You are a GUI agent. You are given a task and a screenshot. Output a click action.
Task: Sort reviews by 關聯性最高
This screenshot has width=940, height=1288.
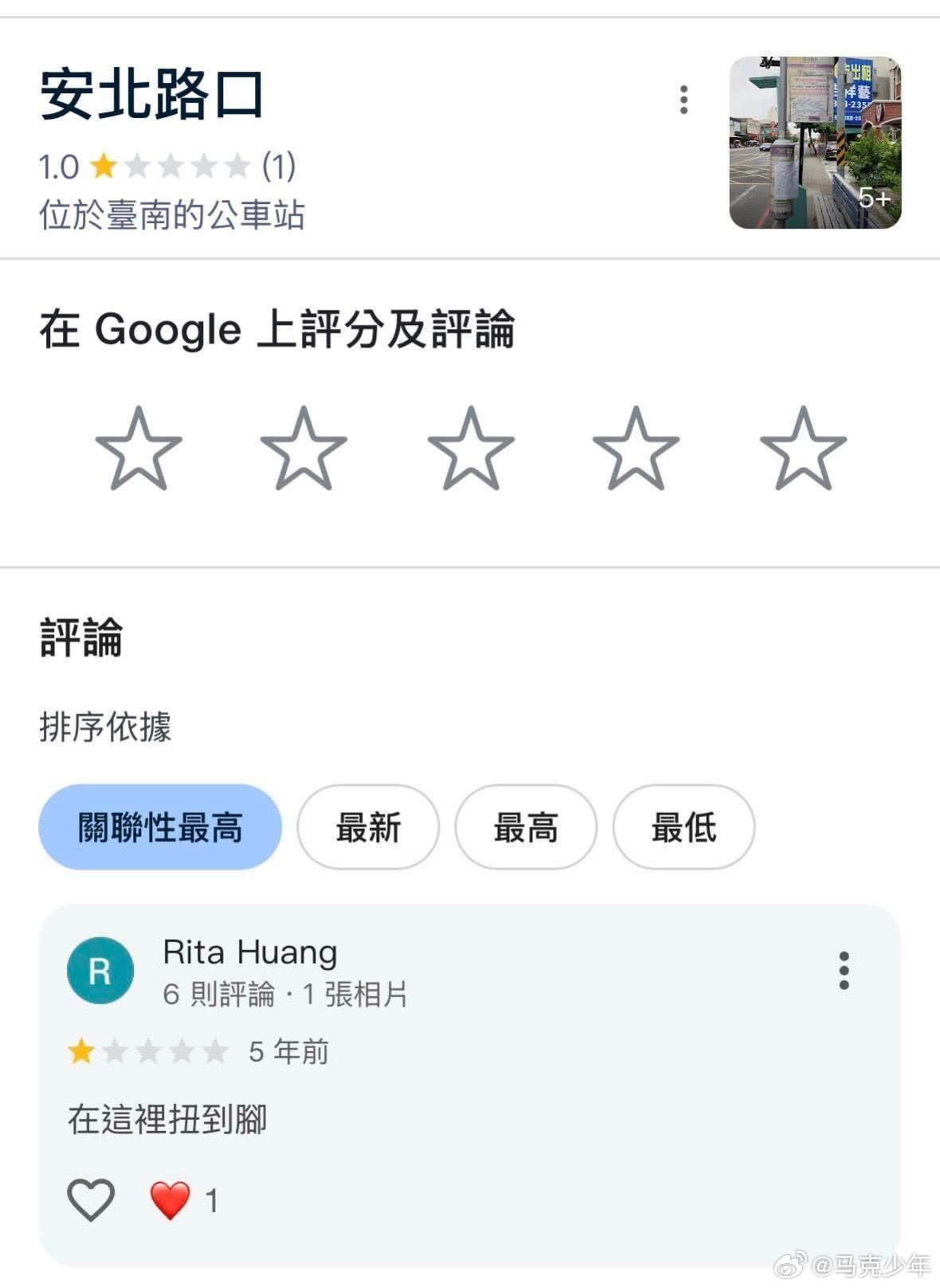tap(160, 827)
